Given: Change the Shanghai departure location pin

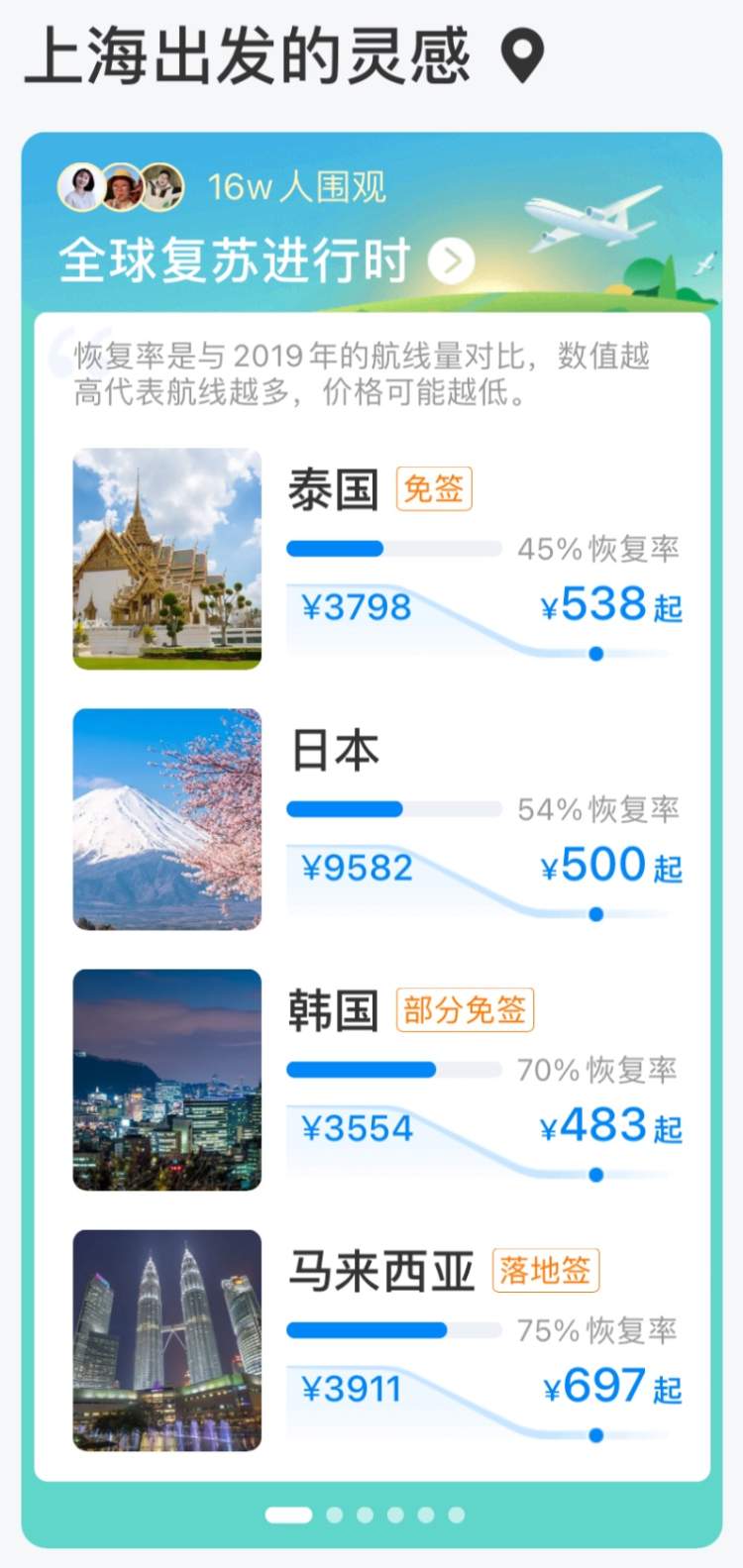Looking at the screenshot, I should point(523,56).
